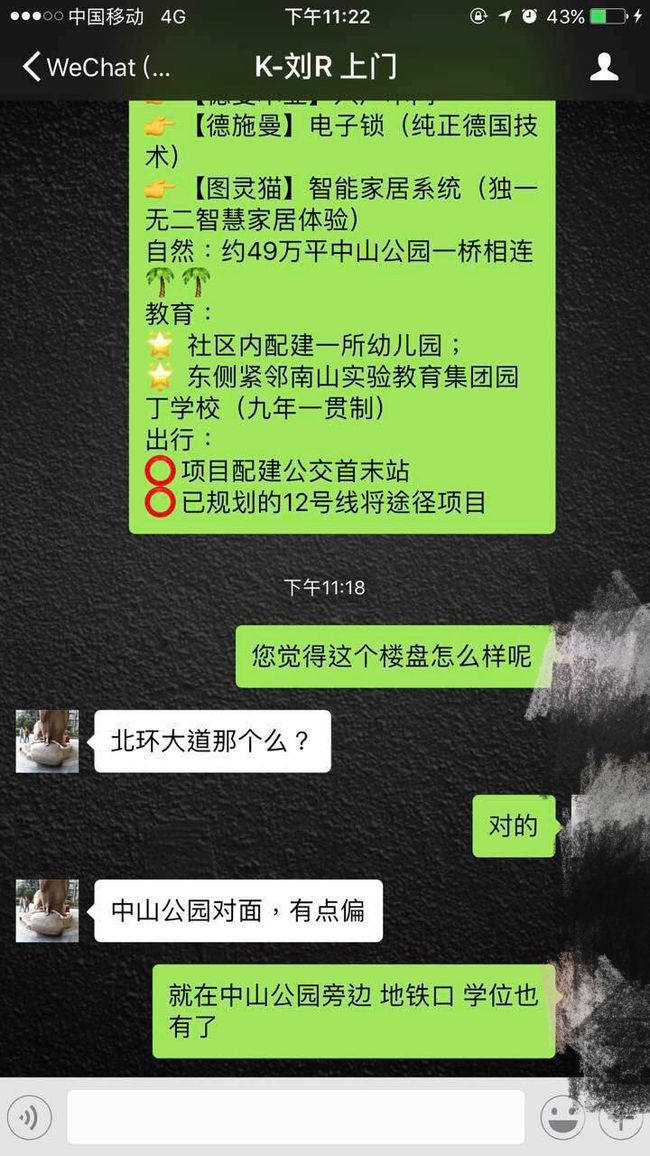
Task: Go back to the WeChat chat list
Action: pos(96,68)
